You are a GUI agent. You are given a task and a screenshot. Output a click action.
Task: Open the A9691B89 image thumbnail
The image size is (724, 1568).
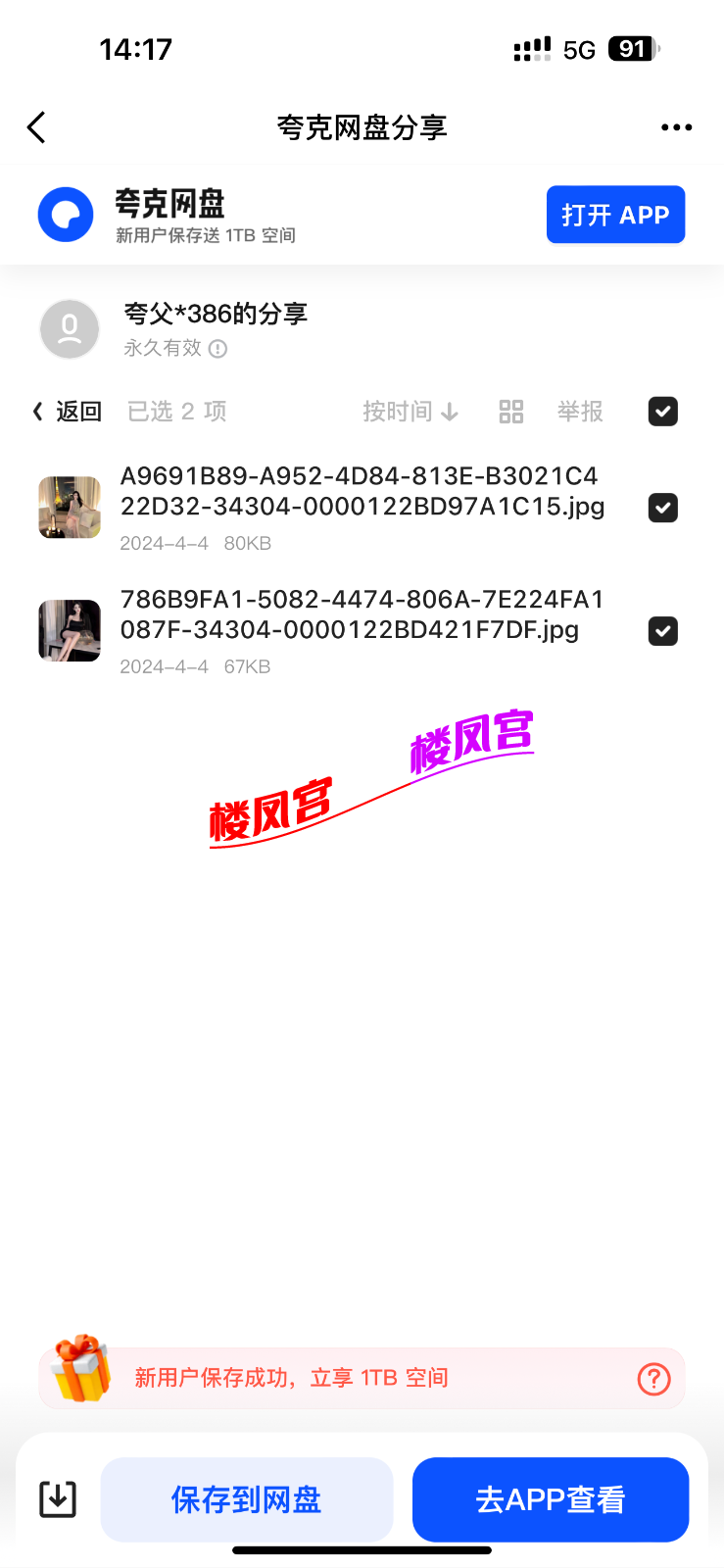pyautogui.click(x=69, y=507)
